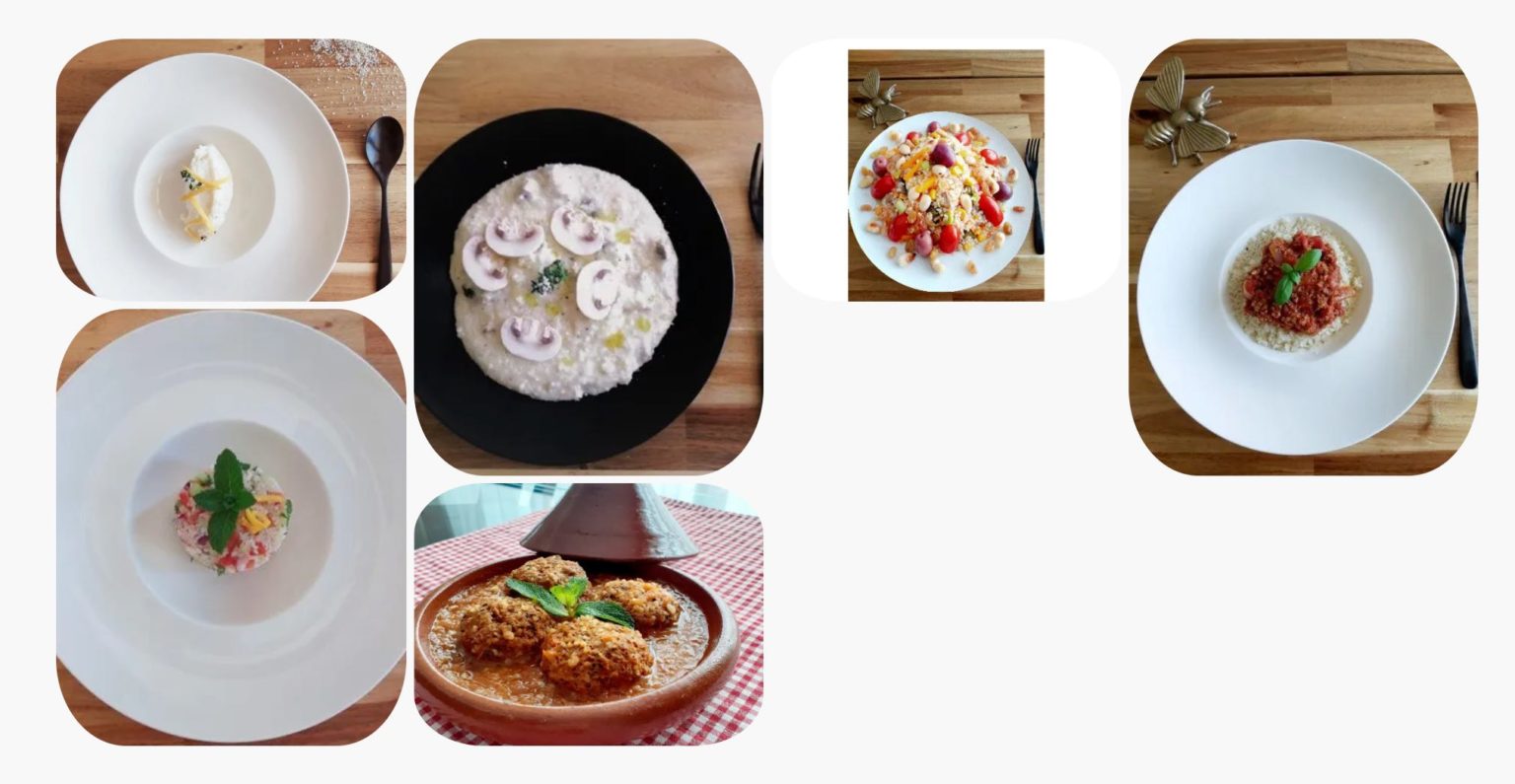This screenshot has width=1515, height=784.
Task: Select the rice timbale with mint leaf
Action: pos(230,527)
